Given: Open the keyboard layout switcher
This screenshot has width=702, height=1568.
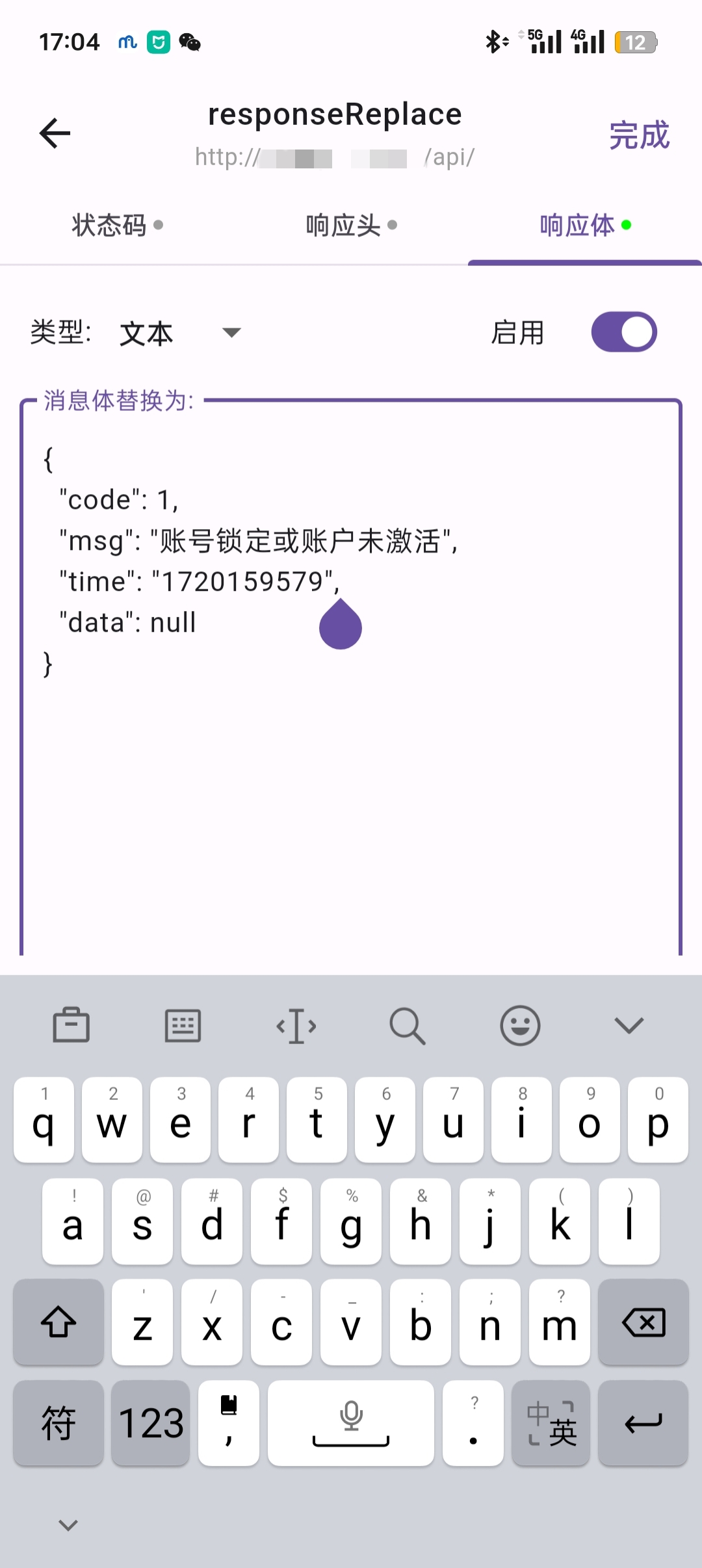Looking at the screenshot, I should pos(183,1026).
